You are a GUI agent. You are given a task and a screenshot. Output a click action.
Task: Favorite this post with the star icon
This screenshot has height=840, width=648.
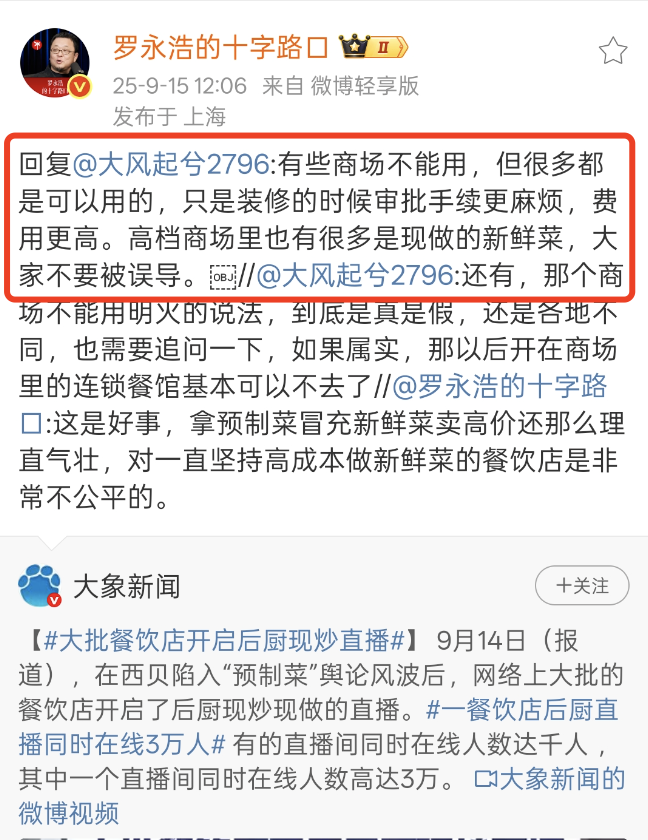click(x=612, y=52)
